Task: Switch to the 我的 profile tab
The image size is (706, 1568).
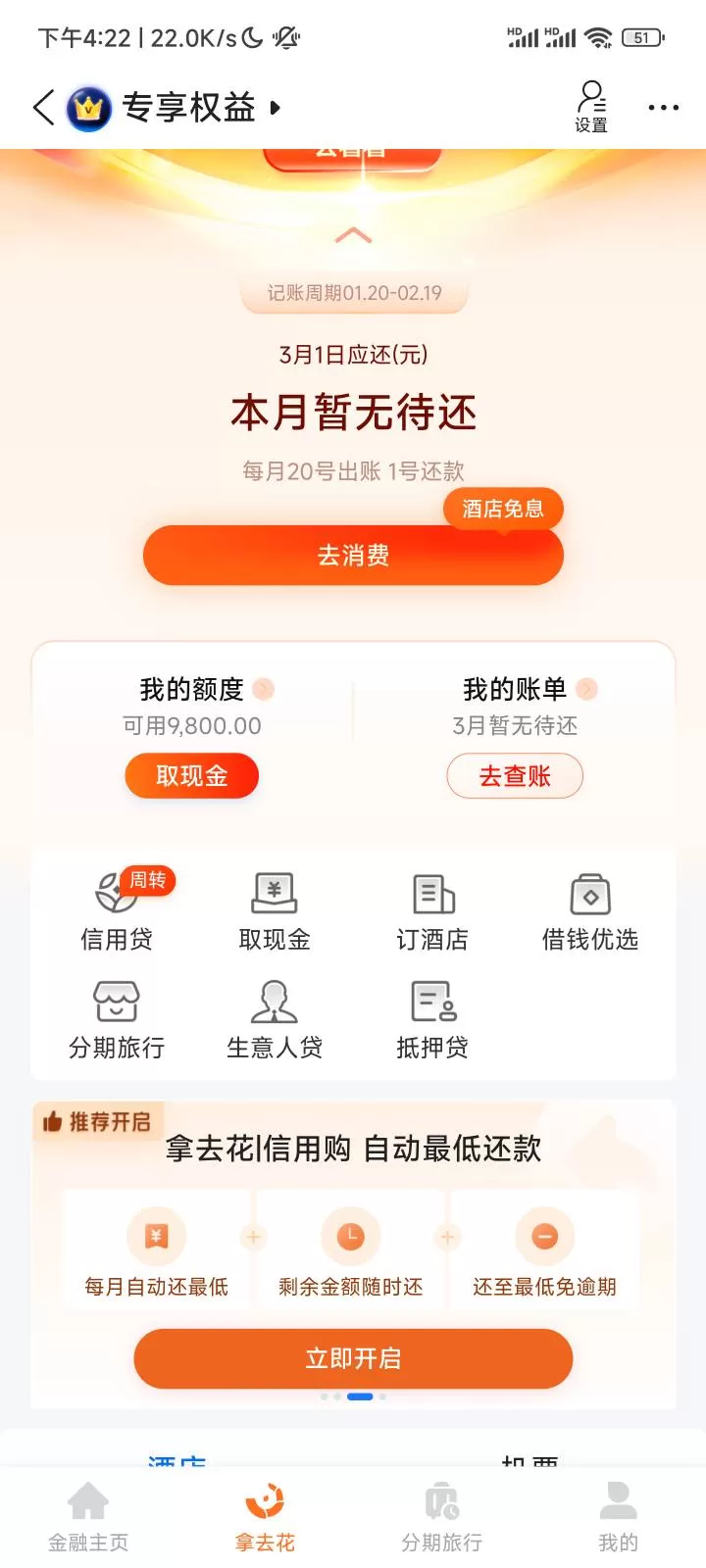Action: (618, 1514)
